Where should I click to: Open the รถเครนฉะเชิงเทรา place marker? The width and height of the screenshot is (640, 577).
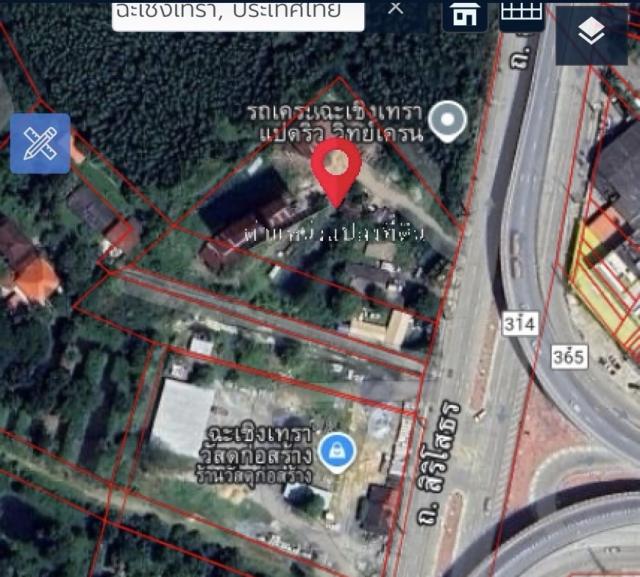pos(446,122)
